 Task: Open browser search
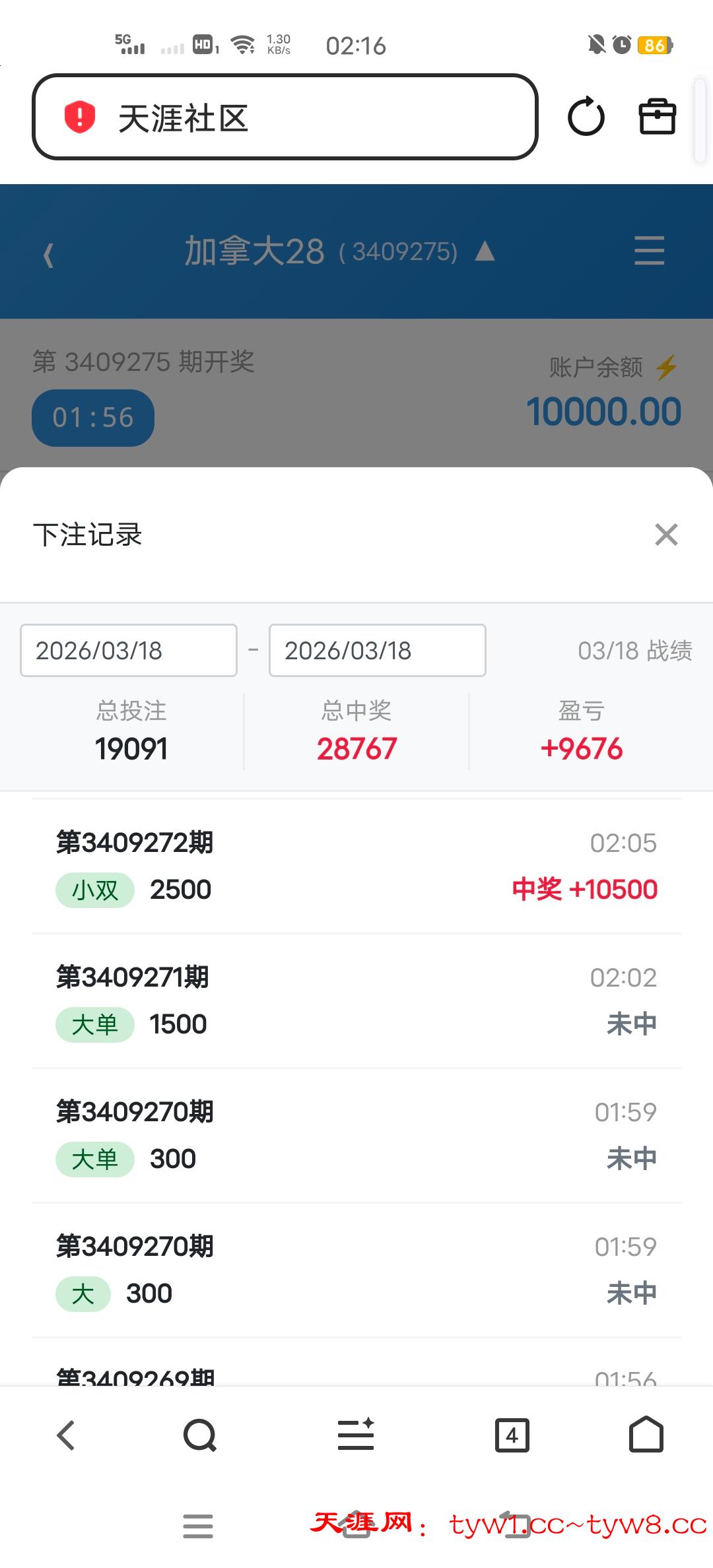click(x=199, y=1435)
